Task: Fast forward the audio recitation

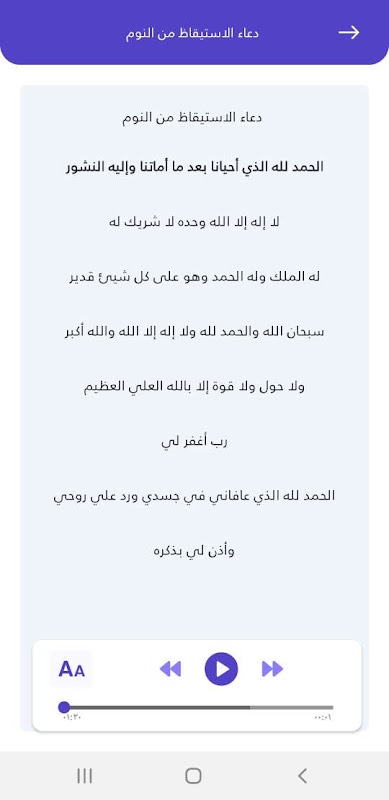Action: [x=272, y=669]
